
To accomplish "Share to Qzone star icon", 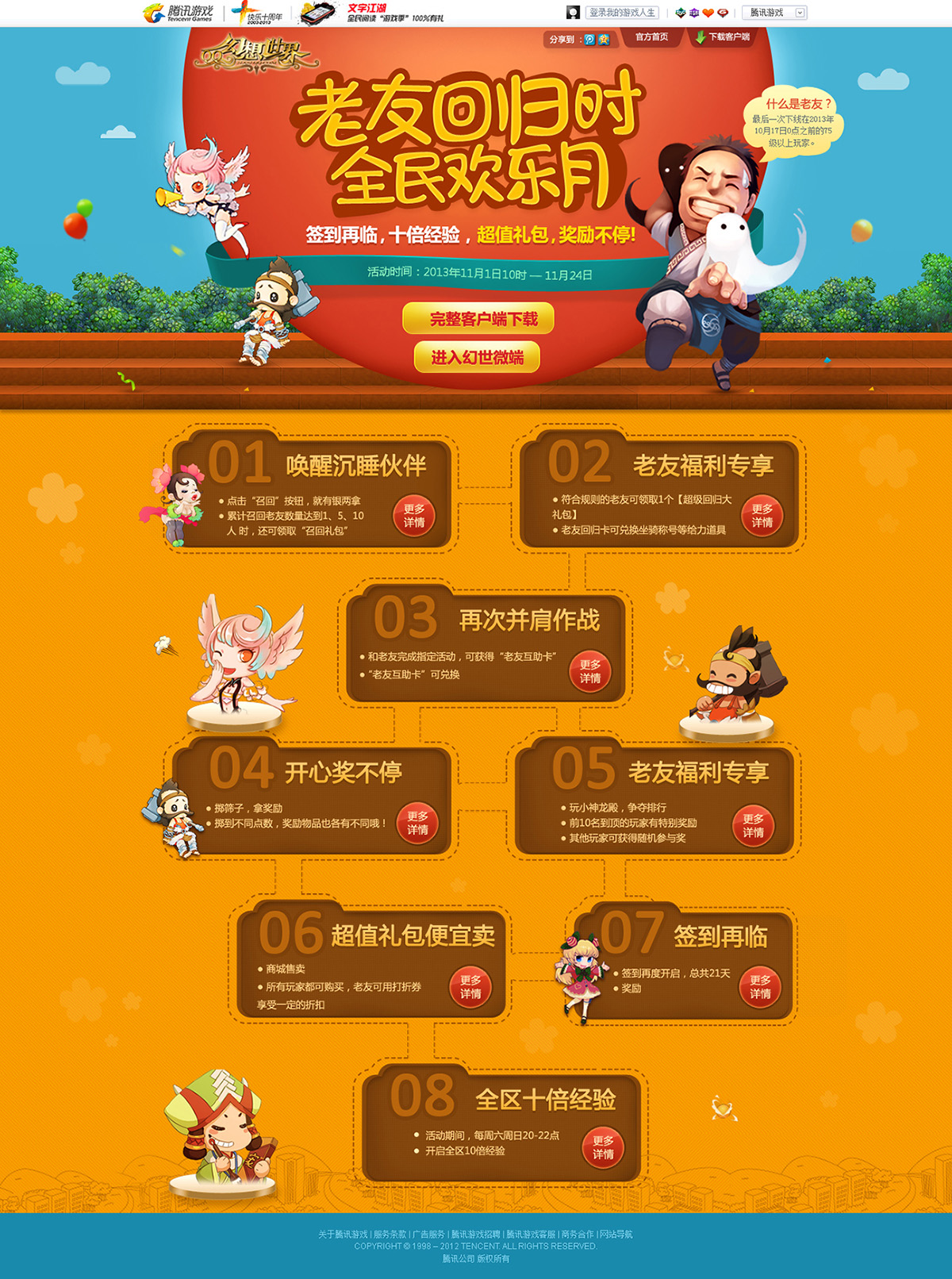I will 604,40.
